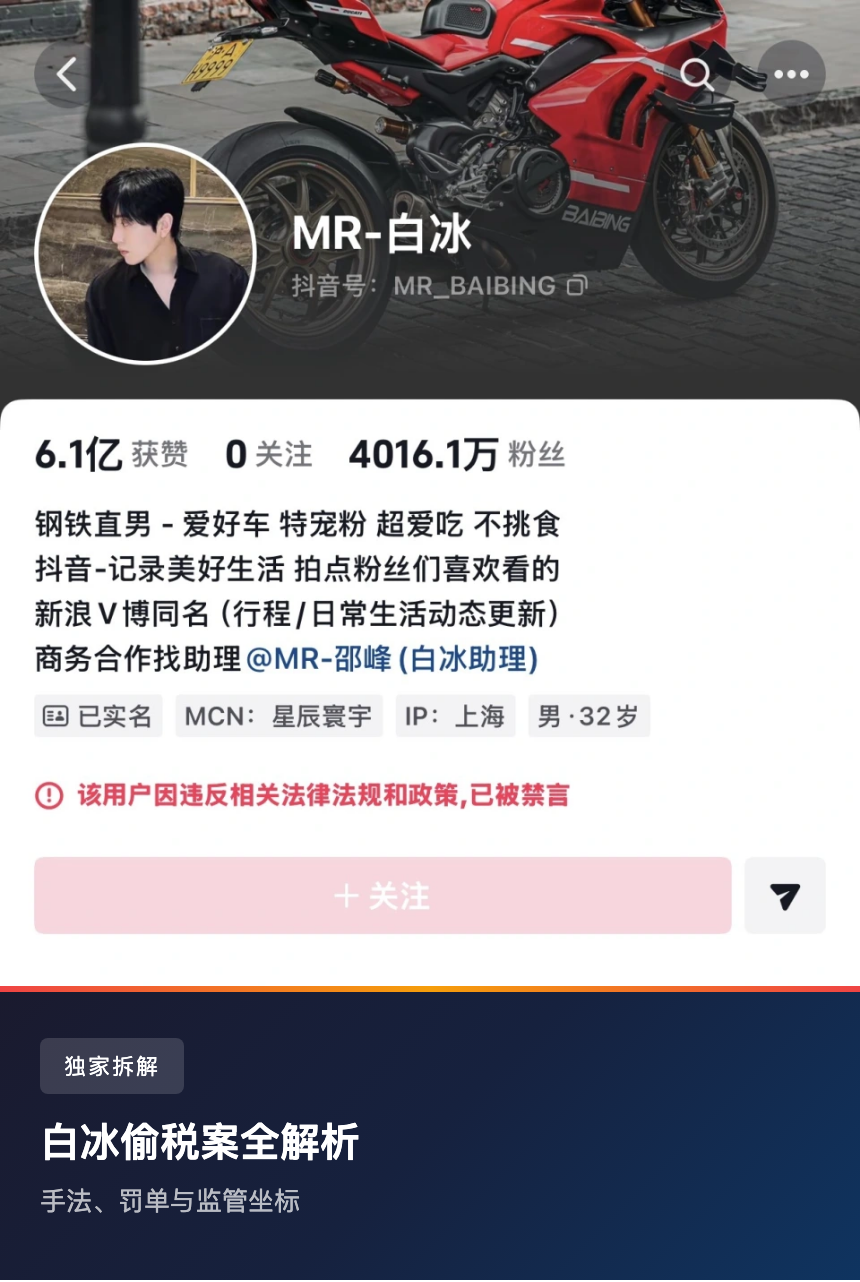Open the three-dot more options menu

(x=790, y=74)
